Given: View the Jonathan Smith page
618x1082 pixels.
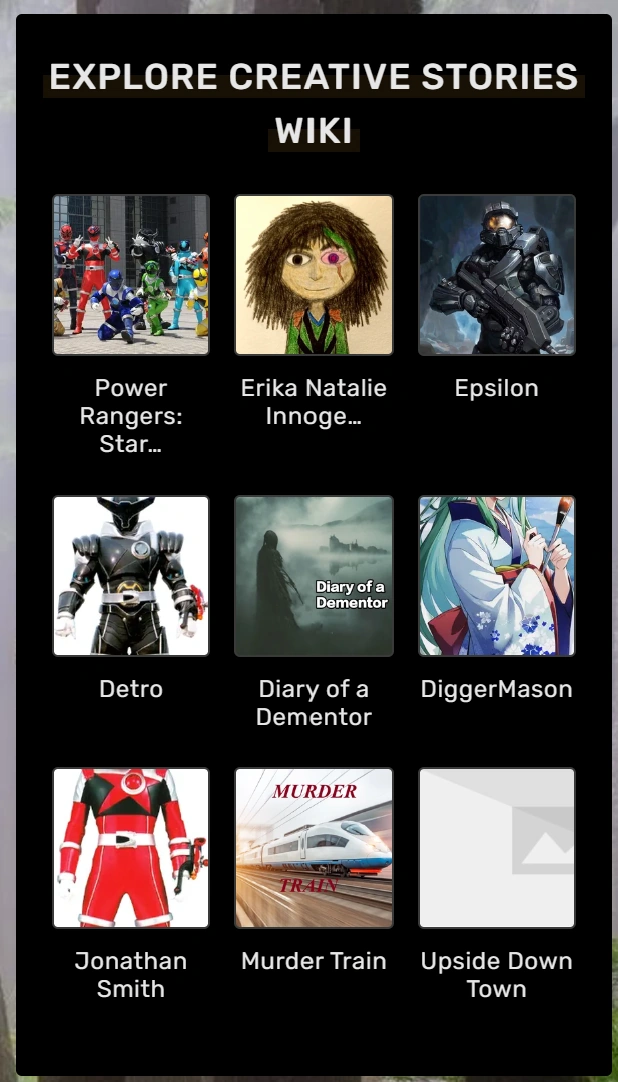Looking at the screenshot, I should [x=131, y=885].
